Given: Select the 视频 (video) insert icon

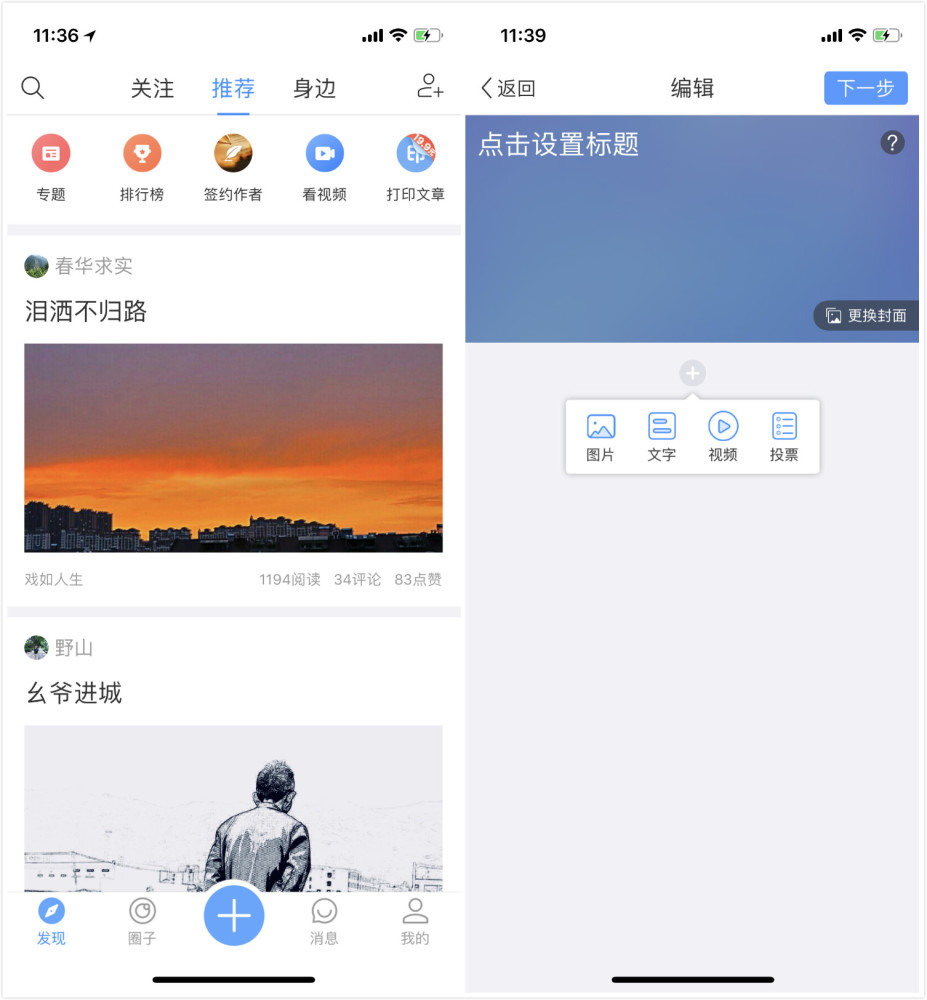Looking at the screenshot, I should pos(722,428).
